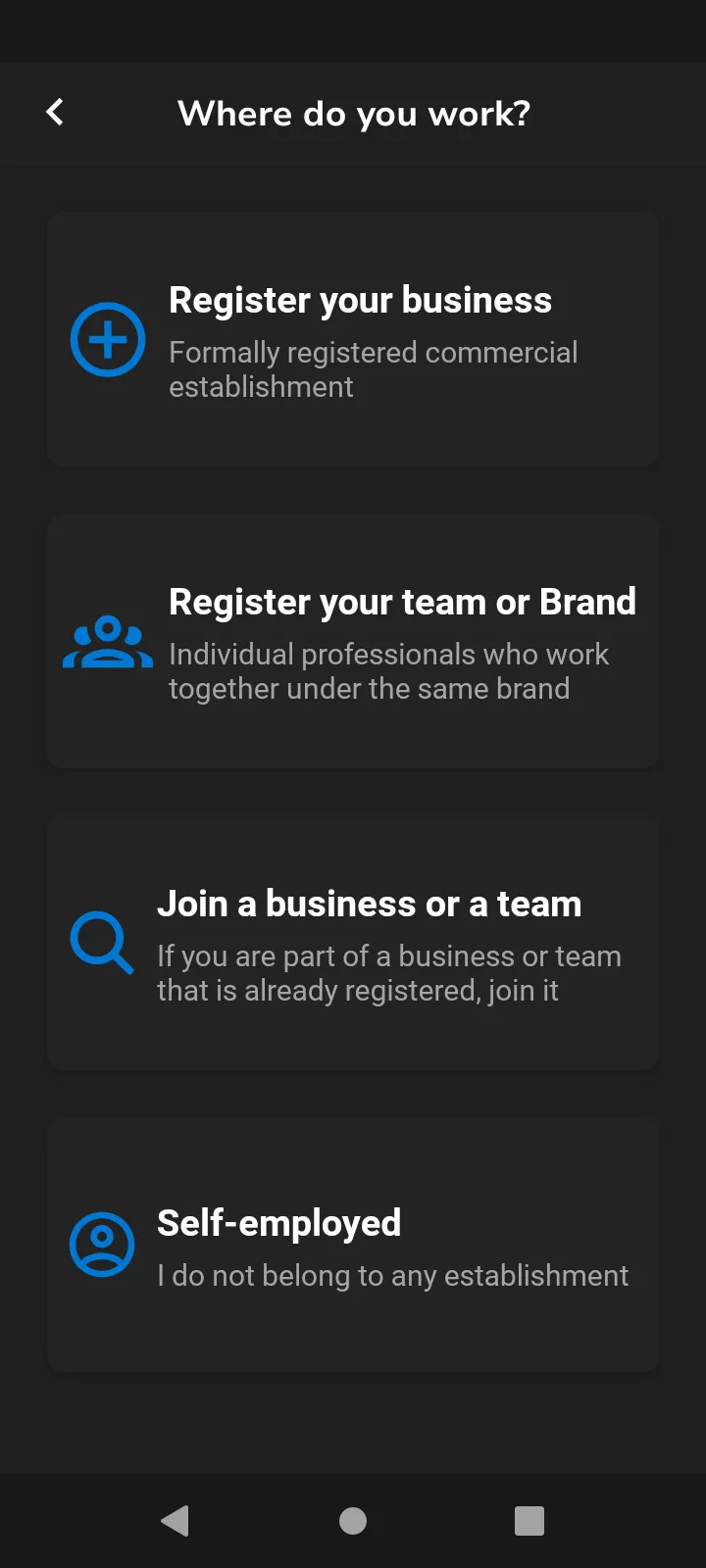Go back from Where do you work
706x1568 pixels.
[x=55, y=113]
